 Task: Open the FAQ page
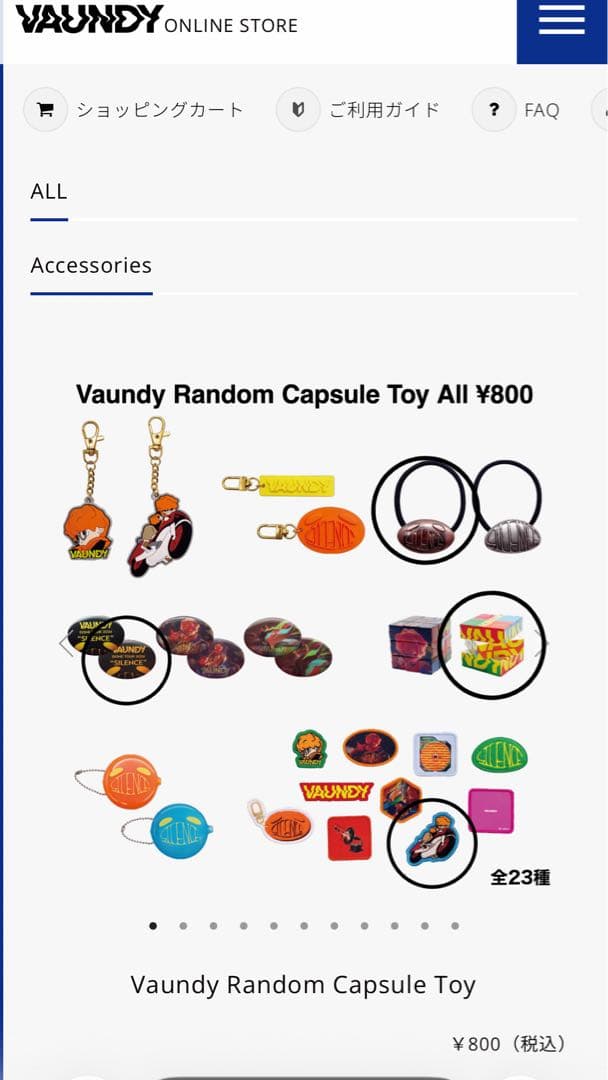click(x=521, y=110)
